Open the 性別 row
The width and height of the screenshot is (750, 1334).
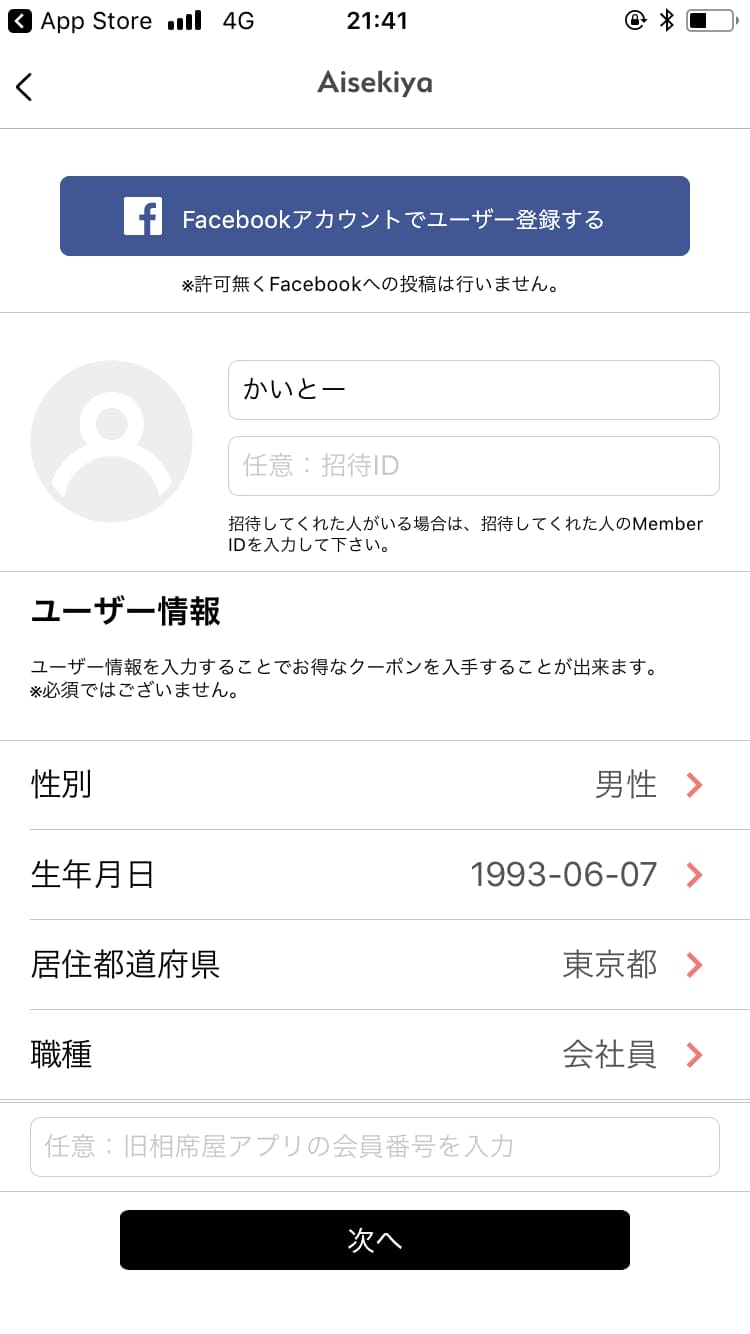pos(375,785)
